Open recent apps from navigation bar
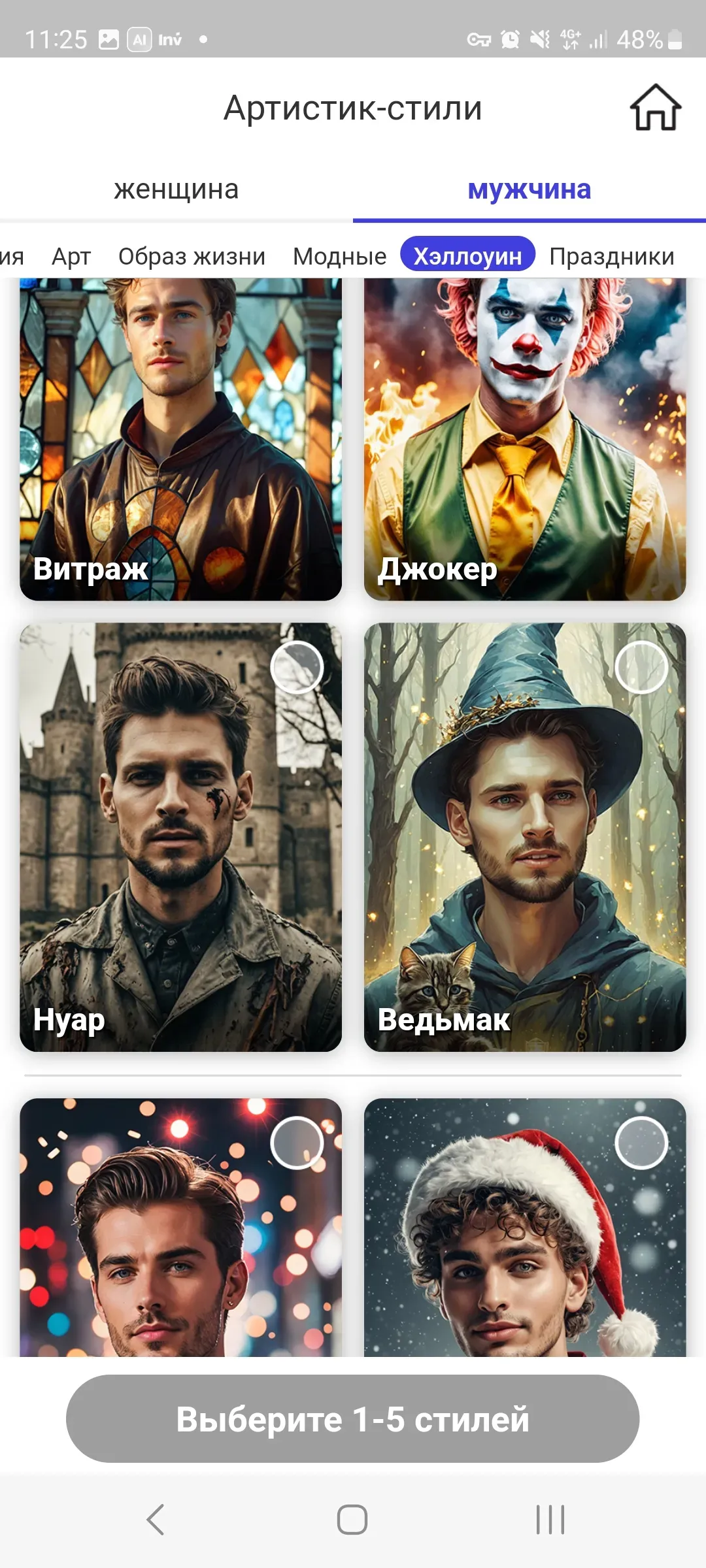The width and height of the screenshot is (706, 1568). coord(550,1519)
